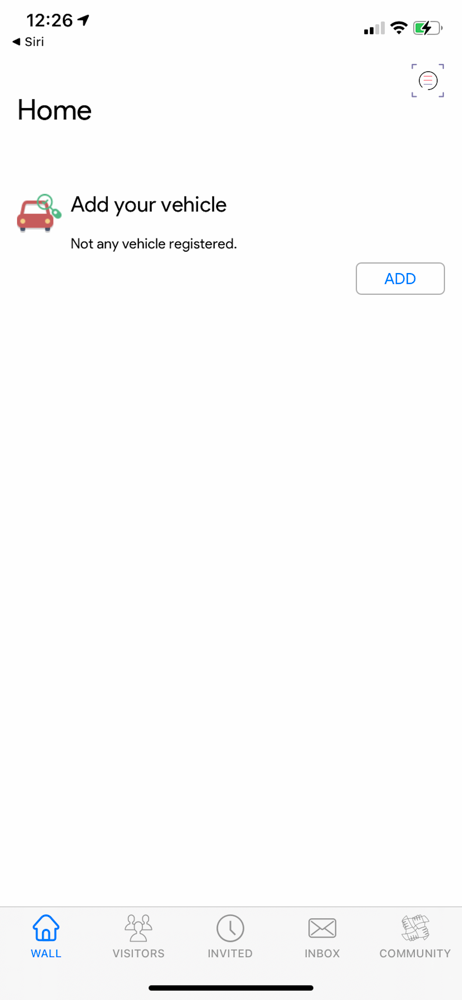Screen dimensions: 462x1000
Task: Switch to the Visitors tab
Action: click(138, 936)
